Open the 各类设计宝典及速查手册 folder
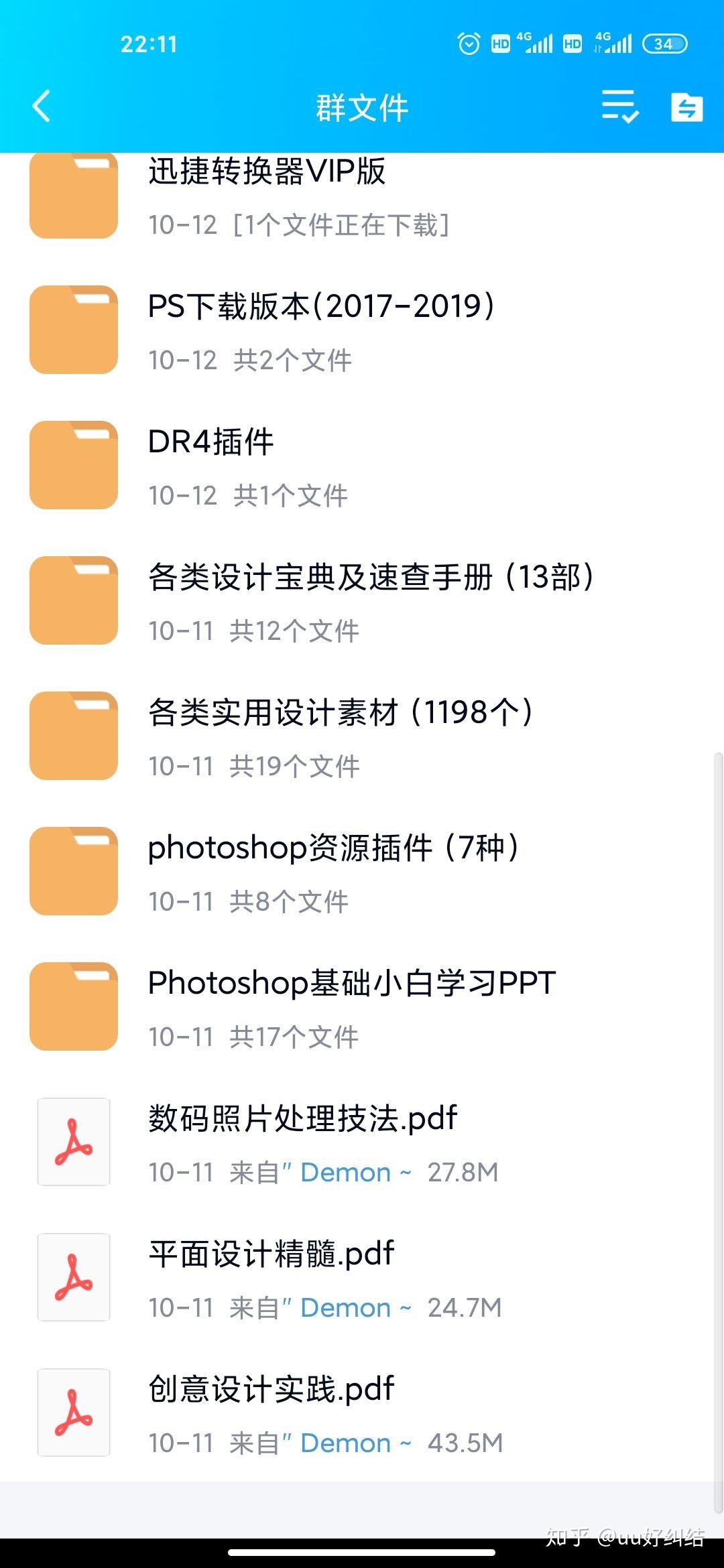Screen dimensions: 724x1568 pyautogui.click(x=362, y=601)
